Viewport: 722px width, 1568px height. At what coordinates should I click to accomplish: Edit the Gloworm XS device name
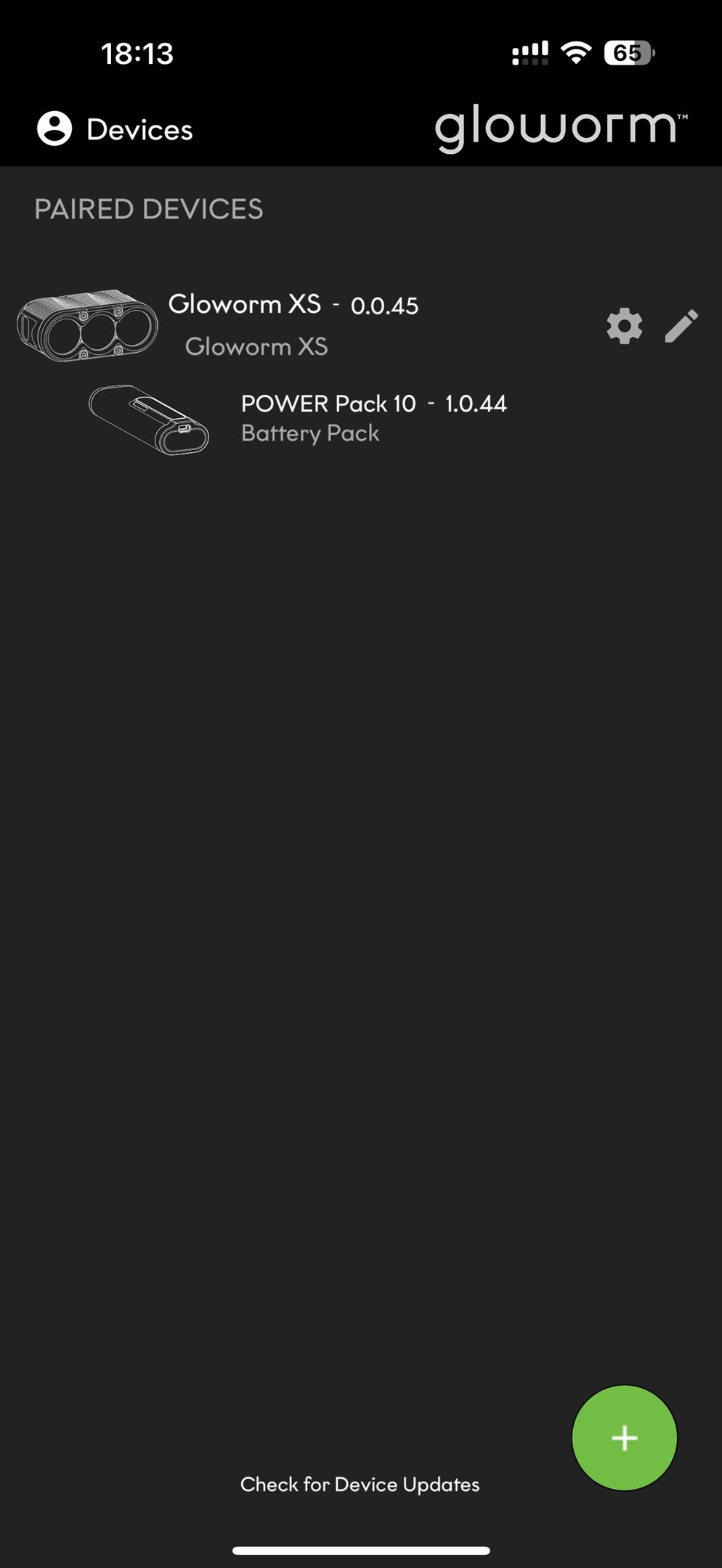(681, 326)
